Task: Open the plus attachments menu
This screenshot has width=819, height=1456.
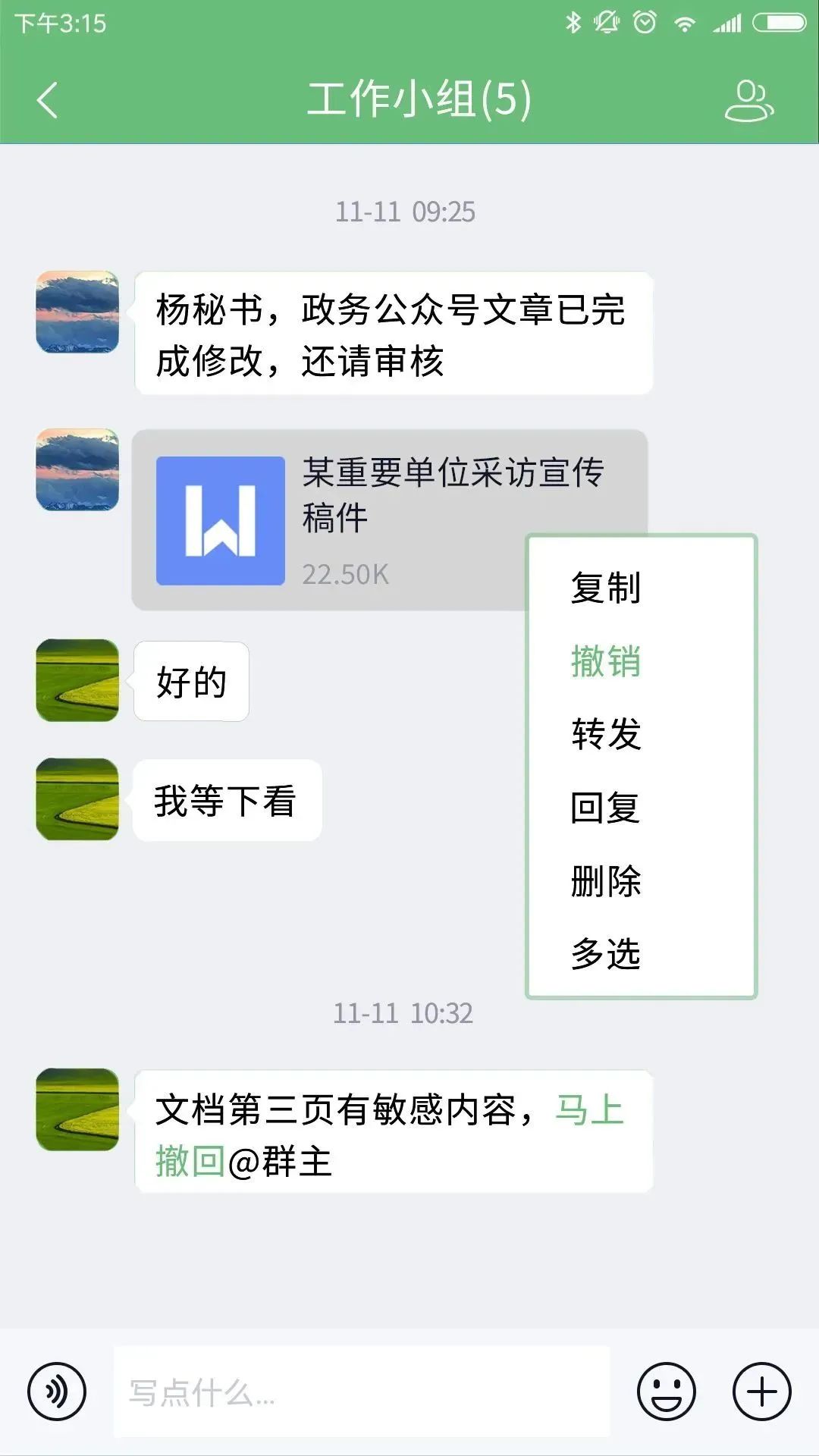Action: (x=761, y=1392)
